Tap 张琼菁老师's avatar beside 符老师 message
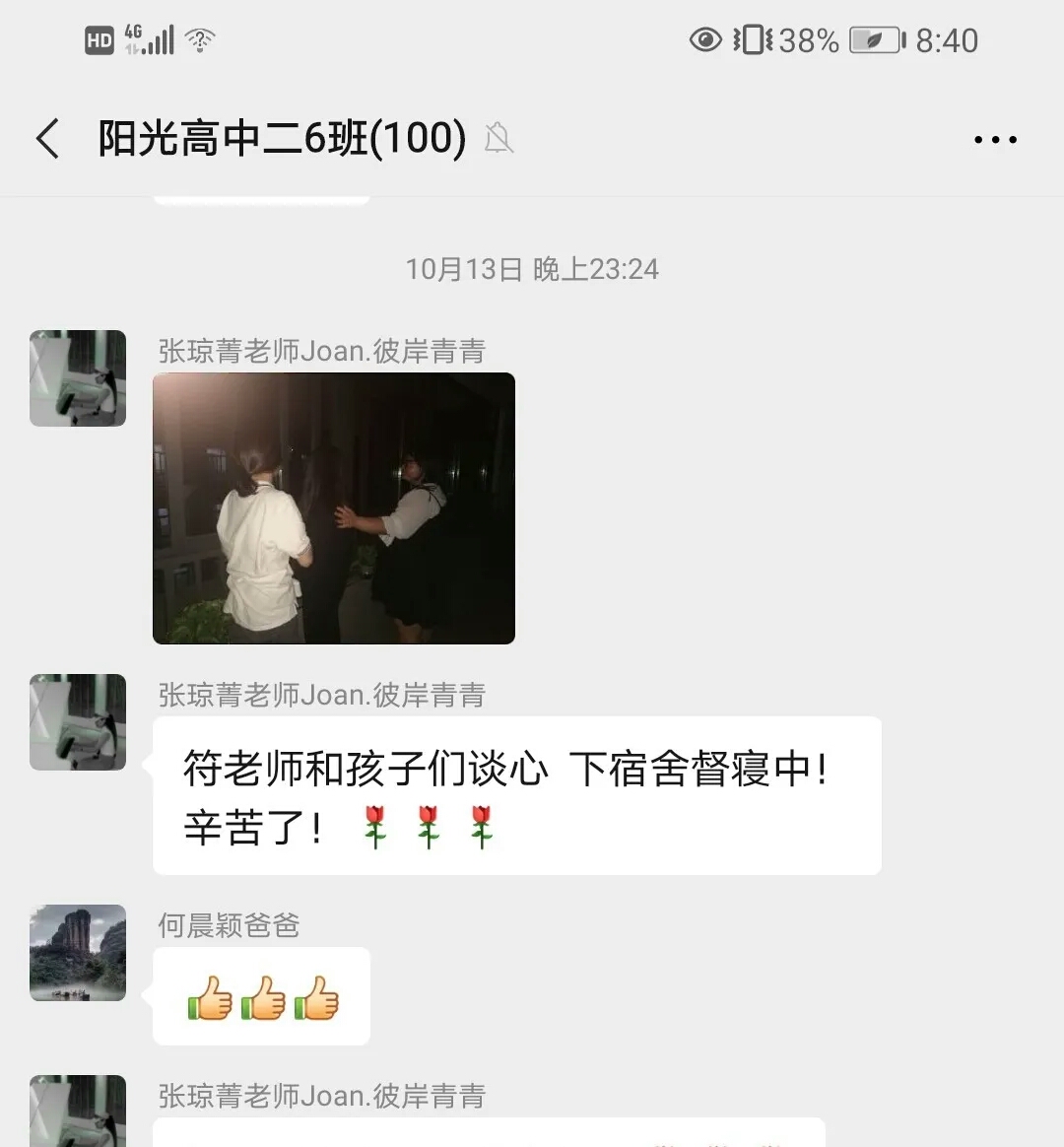The image size is (1064, 1147). [78, 722]
